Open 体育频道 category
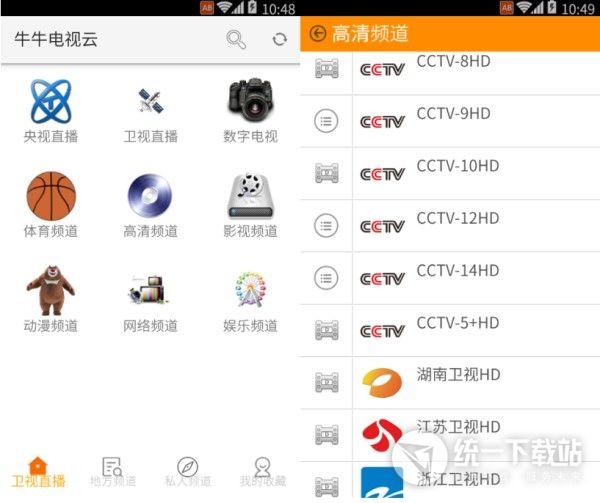The height and width of the screenshot is (503, 600). click(51, 206)
